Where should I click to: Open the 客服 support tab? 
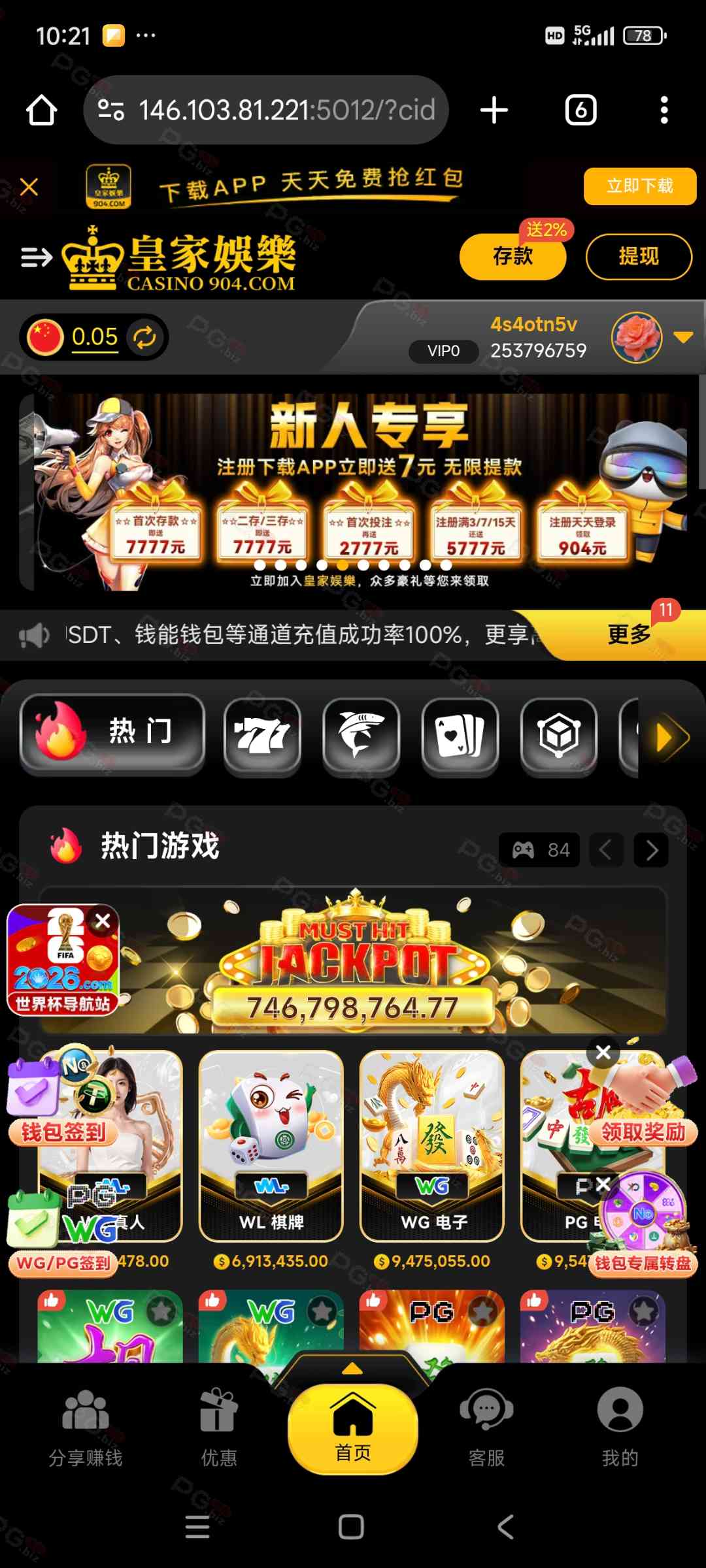tap(486, 1428)
